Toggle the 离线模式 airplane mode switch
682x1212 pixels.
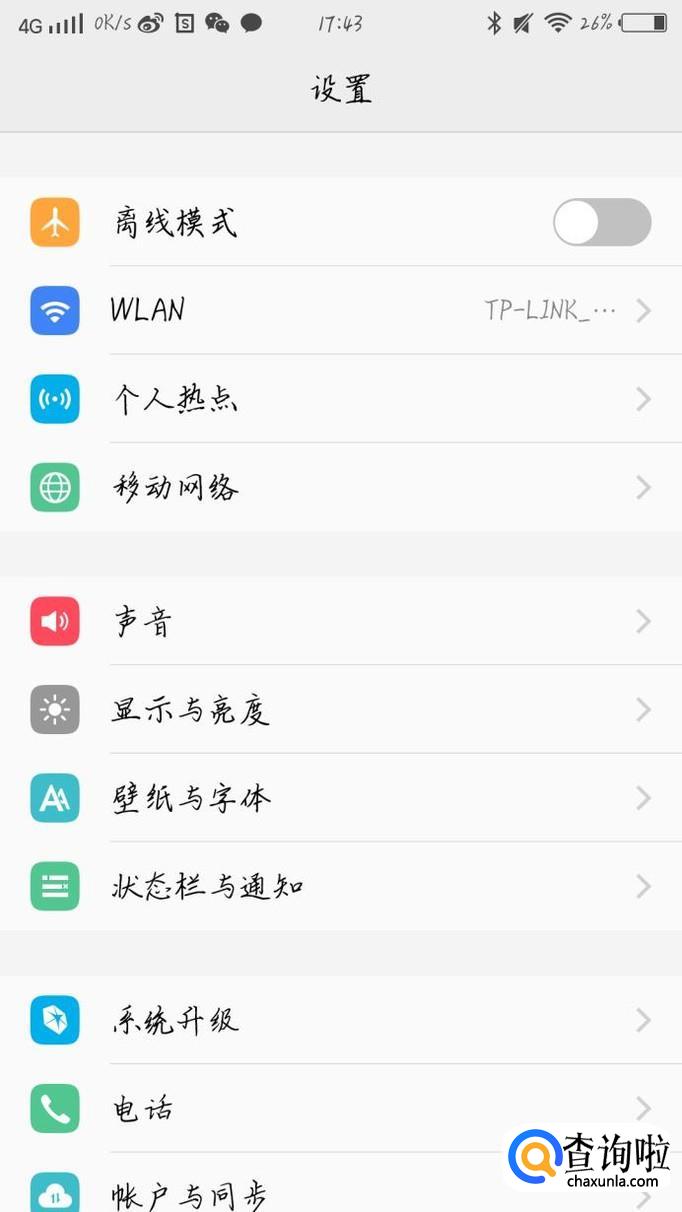point(601,222)
